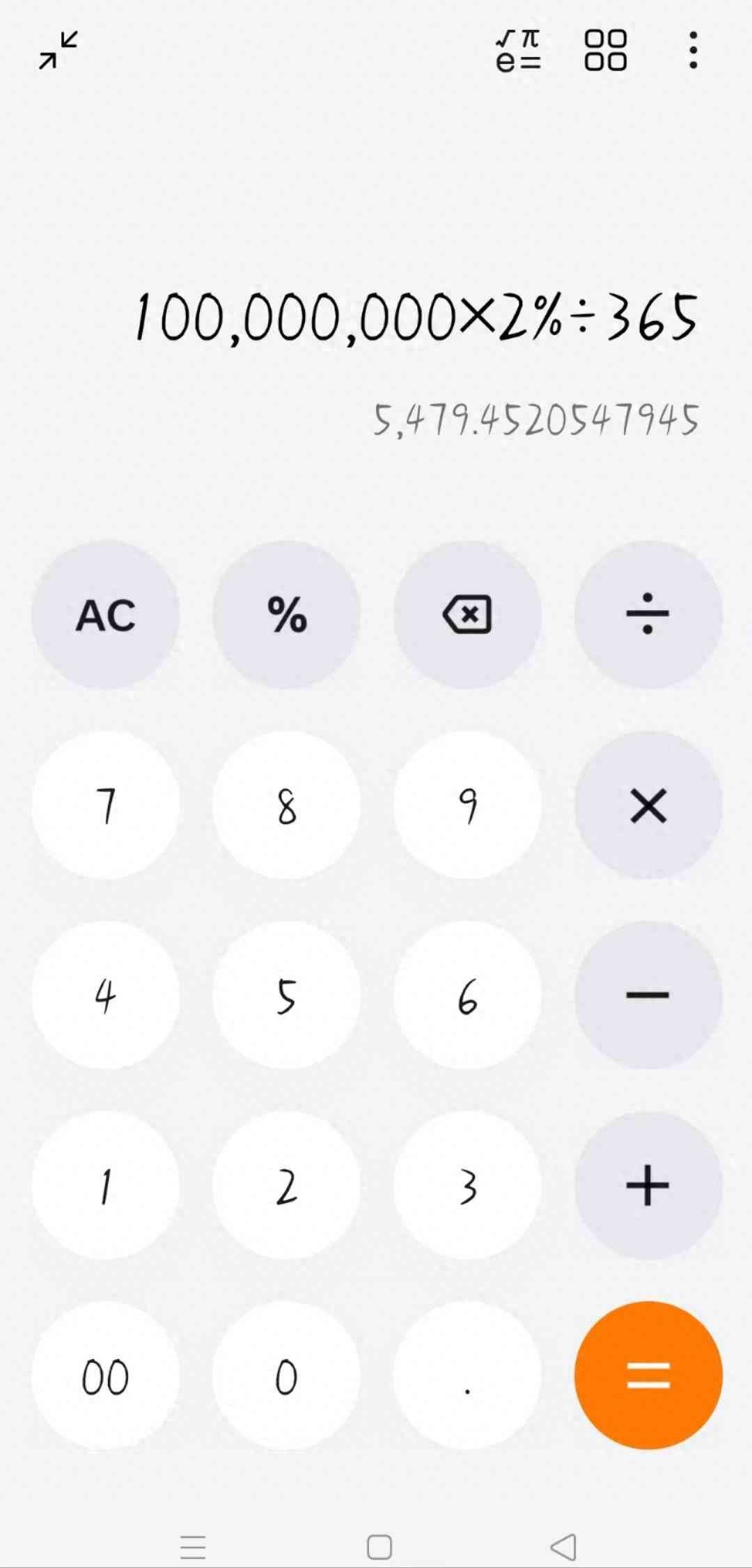Tap the double zero 00 key
The image size is (752, 1568).
(105, 1376)
